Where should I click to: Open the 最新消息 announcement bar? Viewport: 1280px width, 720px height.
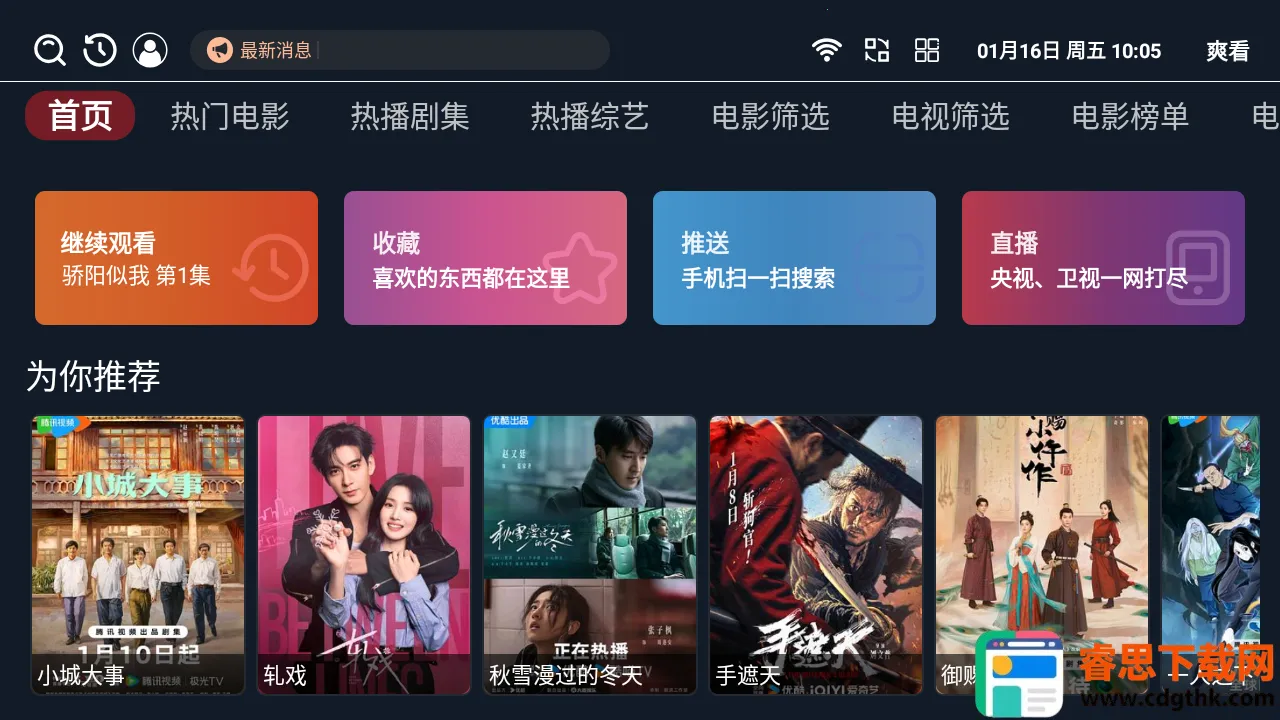tap(400, 50)
